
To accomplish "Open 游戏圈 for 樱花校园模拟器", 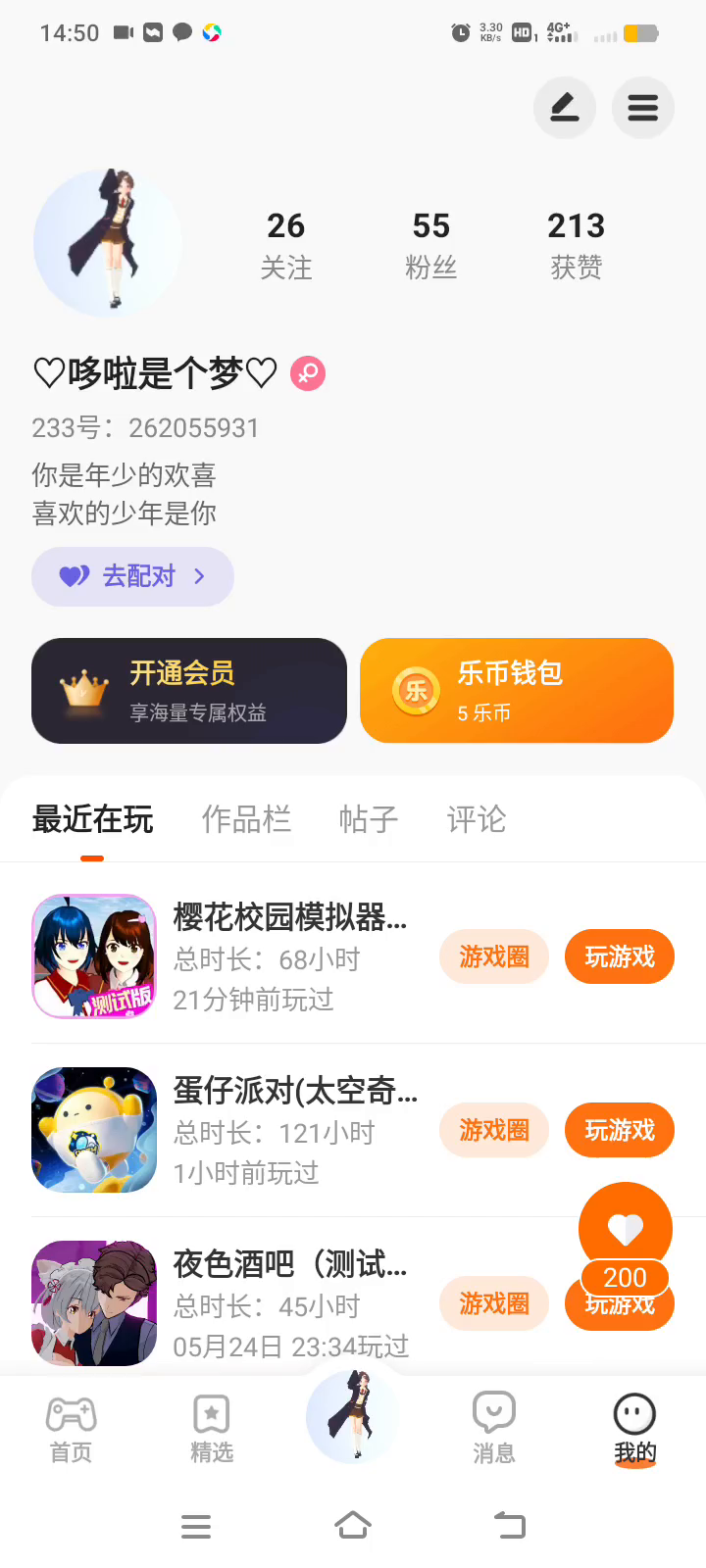I will (494, 956).
